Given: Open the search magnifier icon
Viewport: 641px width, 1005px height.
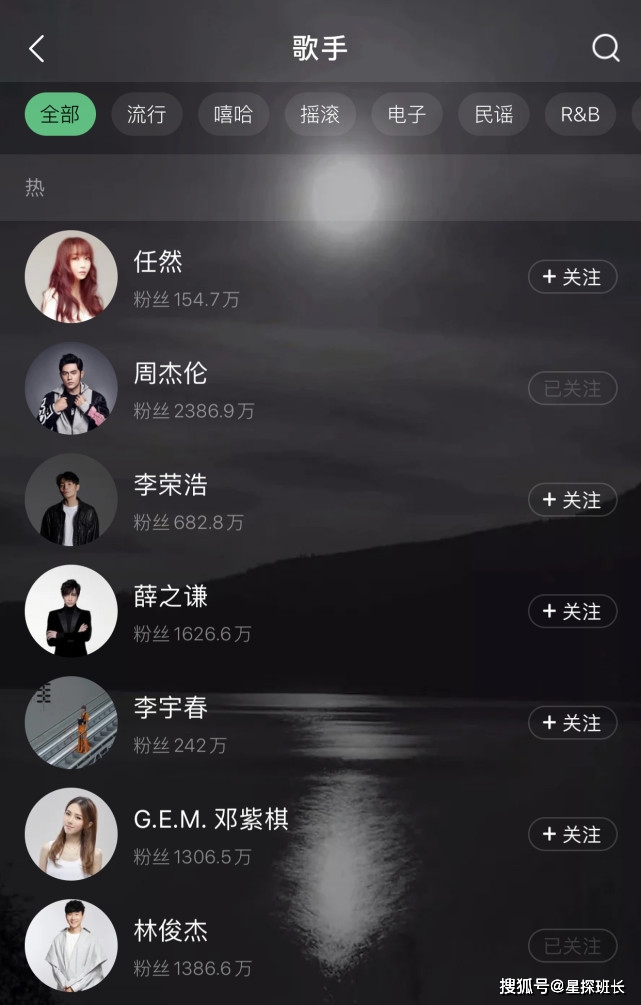Looking at the screenshot, I should [x=606, y=48].
